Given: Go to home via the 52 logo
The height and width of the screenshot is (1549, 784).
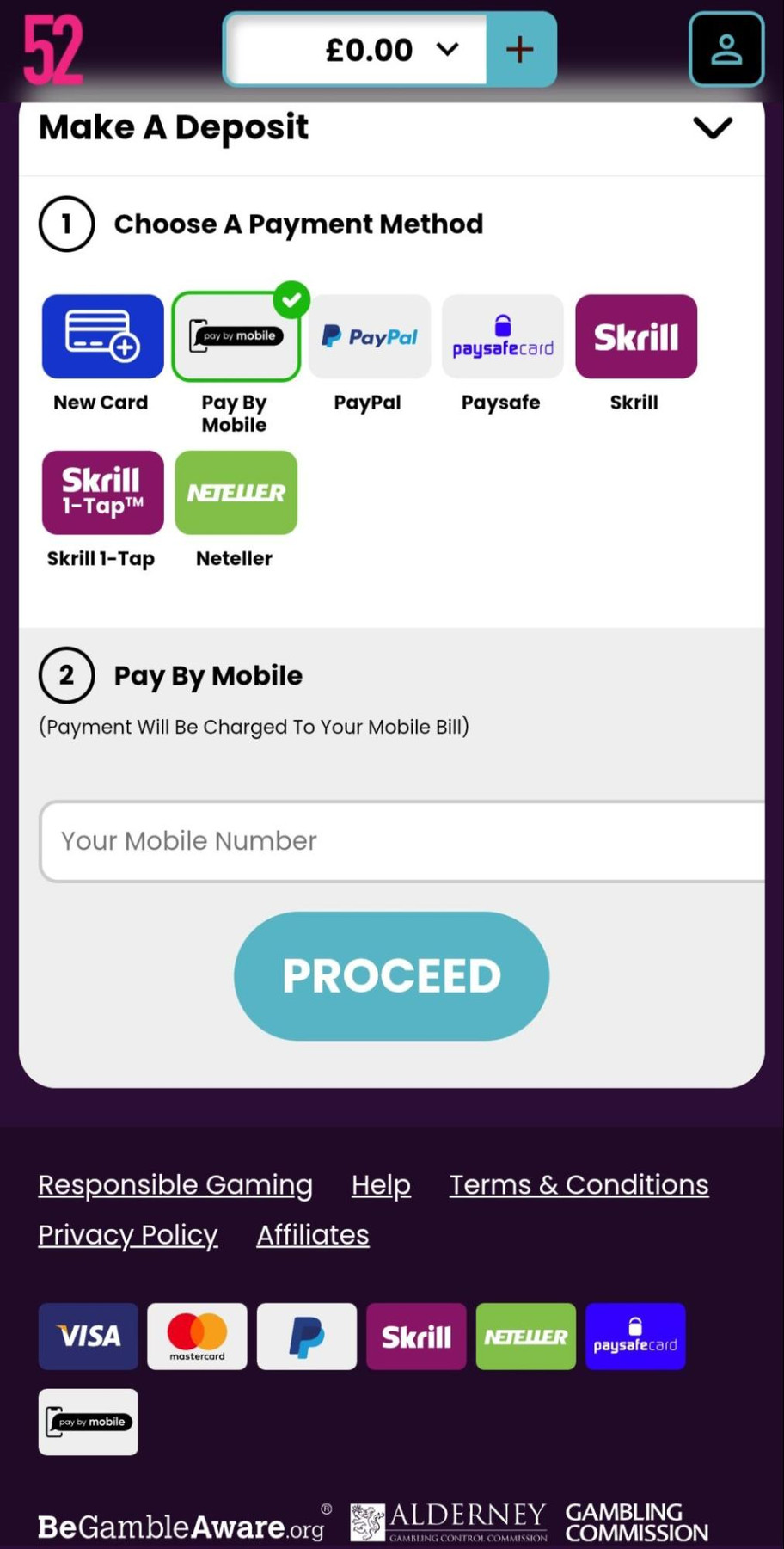Looking at the screenshot, I should click(x=53, y=50).
